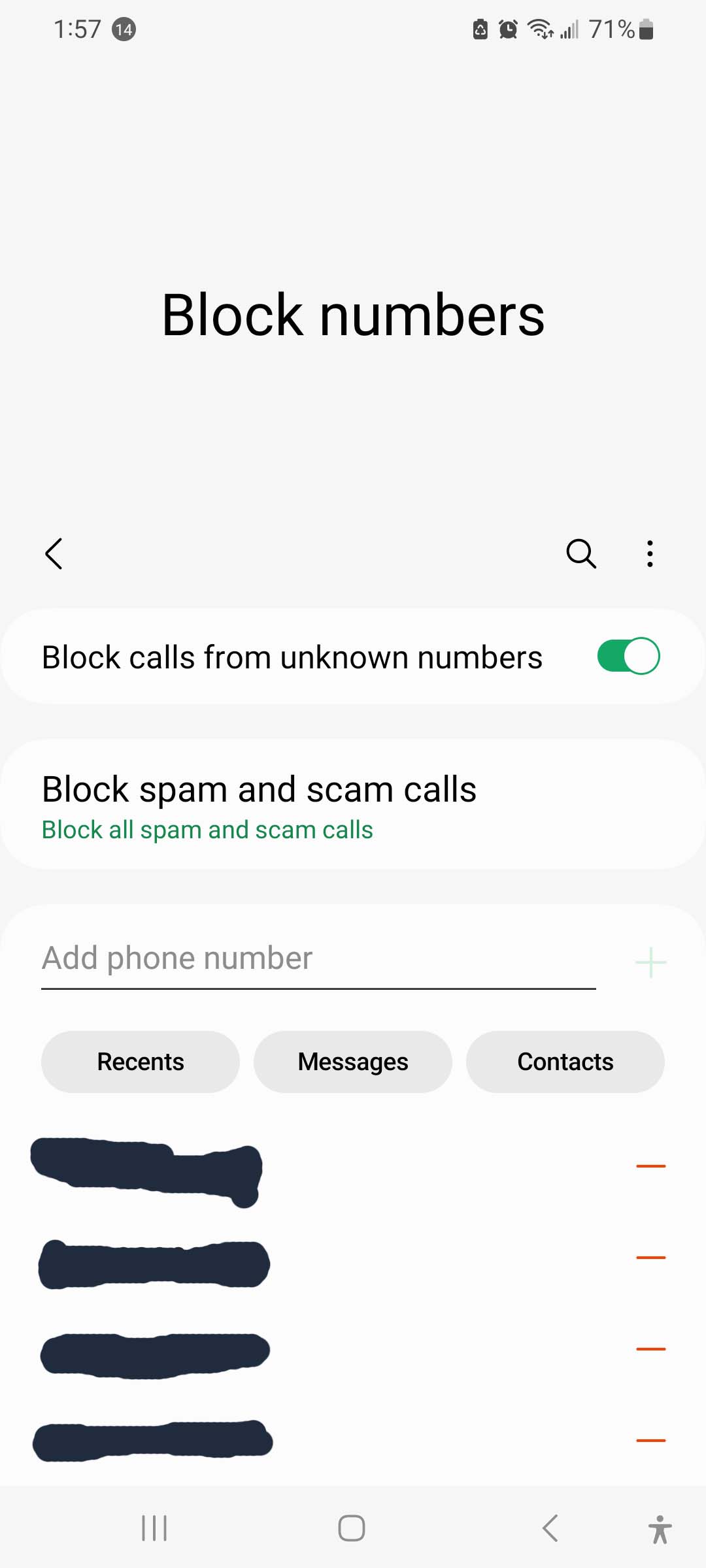Open the three-dot overflow menu
Viewport: 706px width, 1568px height.
coord(649,554)
